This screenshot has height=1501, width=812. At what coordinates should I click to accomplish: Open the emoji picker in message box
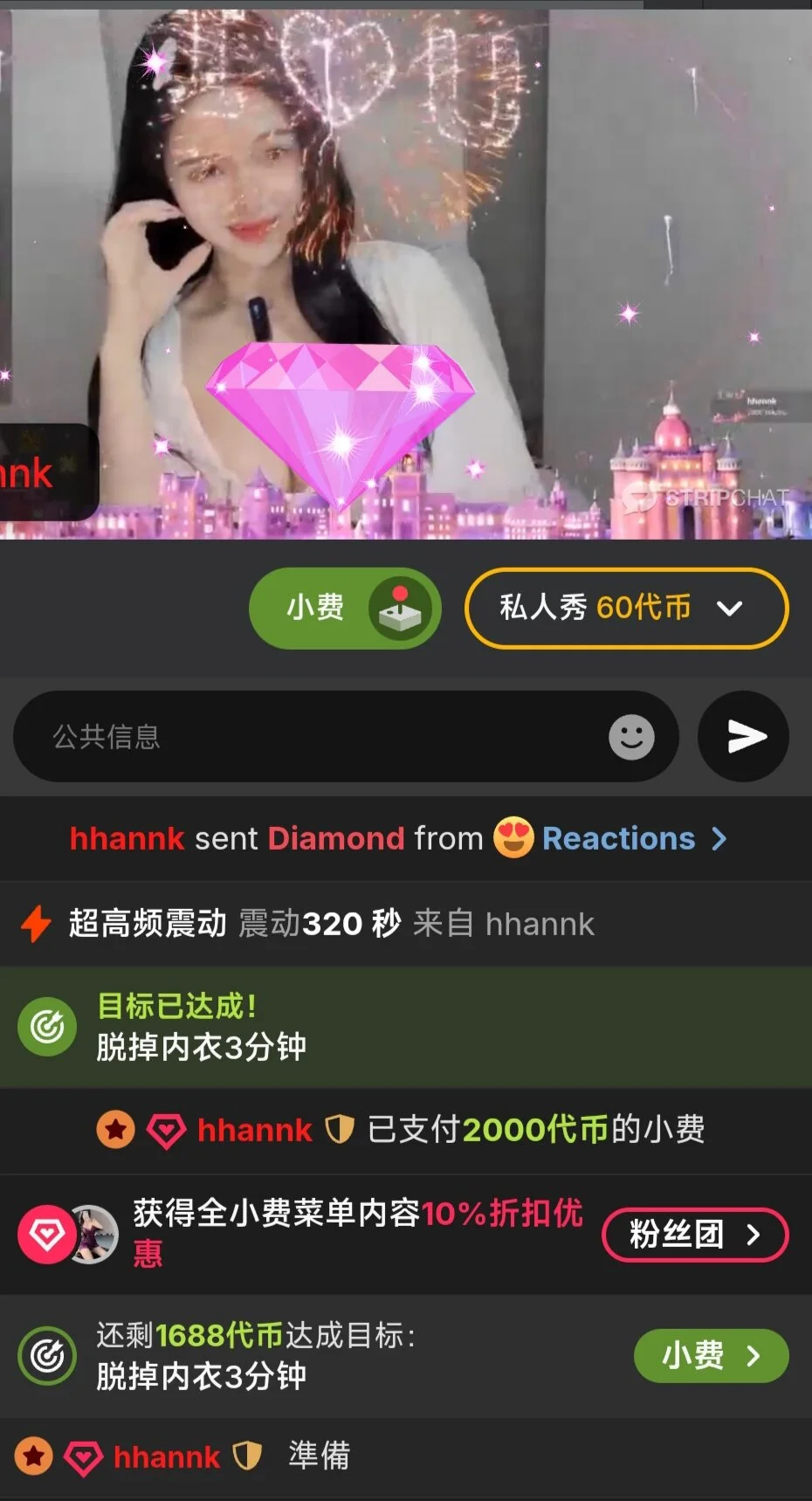click(x=631, y=736)
